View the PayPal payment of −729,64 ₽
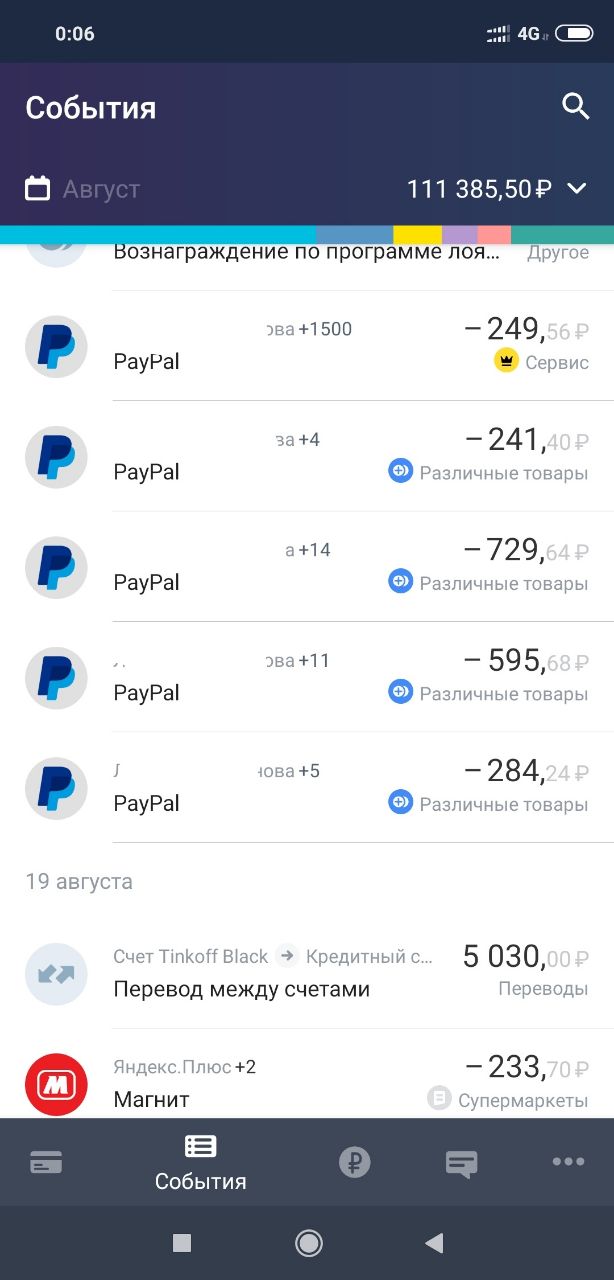Viewport: 614px width, 1280px height. pos(307,567)
